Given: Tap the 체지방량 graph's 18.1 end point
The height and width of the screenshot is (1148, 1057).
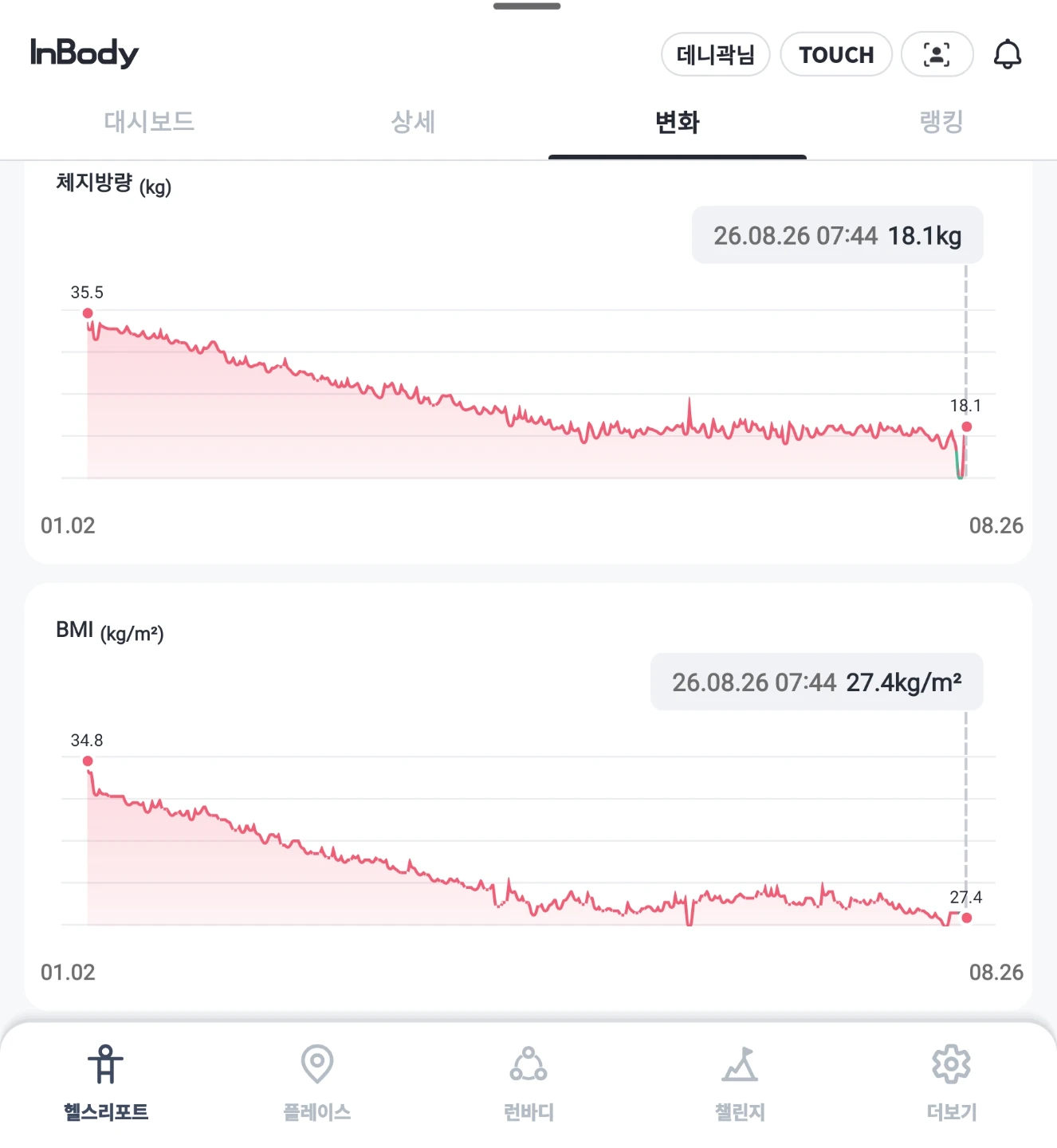Looking at the screenshot, I should (967, 427).
